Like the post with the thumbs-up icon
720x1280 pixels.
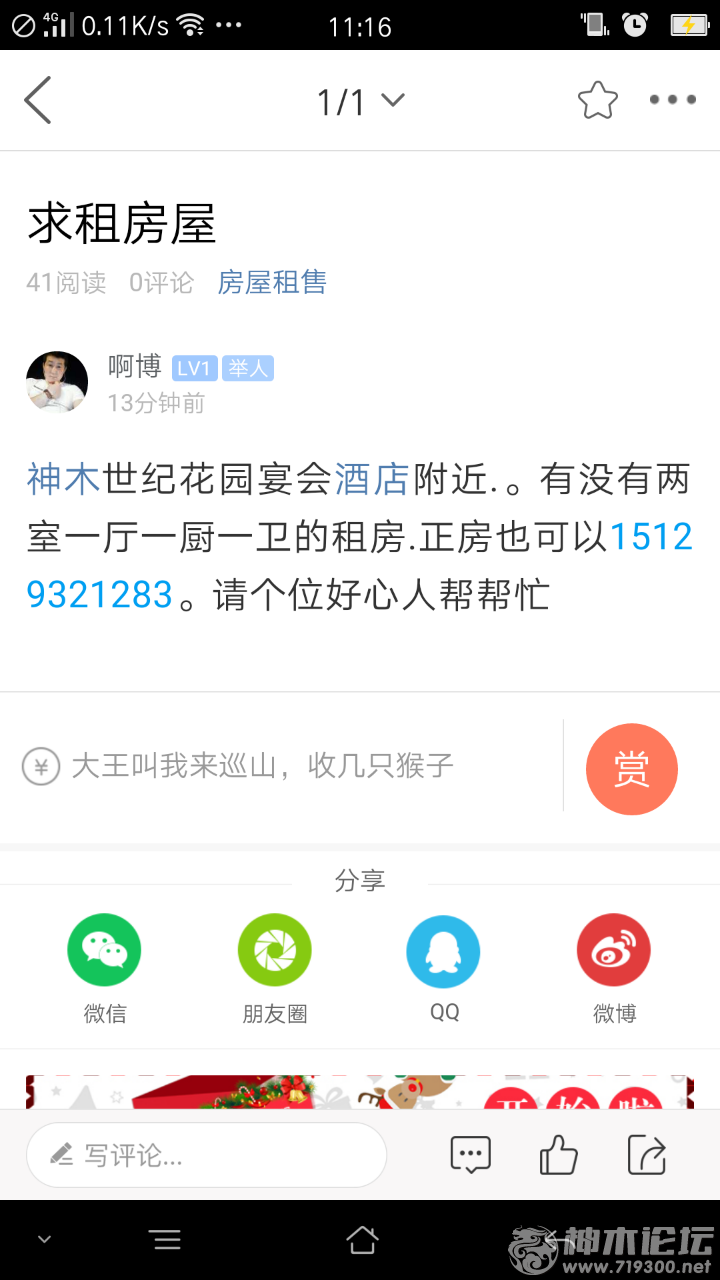point(558,1155)
